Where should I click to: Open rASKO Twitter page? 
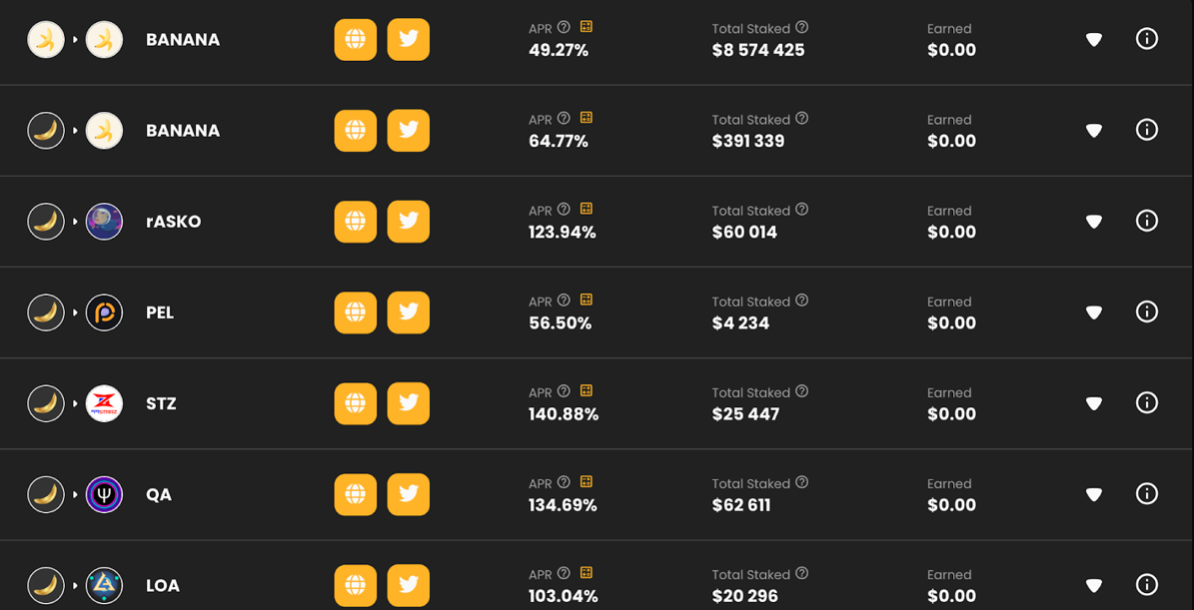click(408, 221)
